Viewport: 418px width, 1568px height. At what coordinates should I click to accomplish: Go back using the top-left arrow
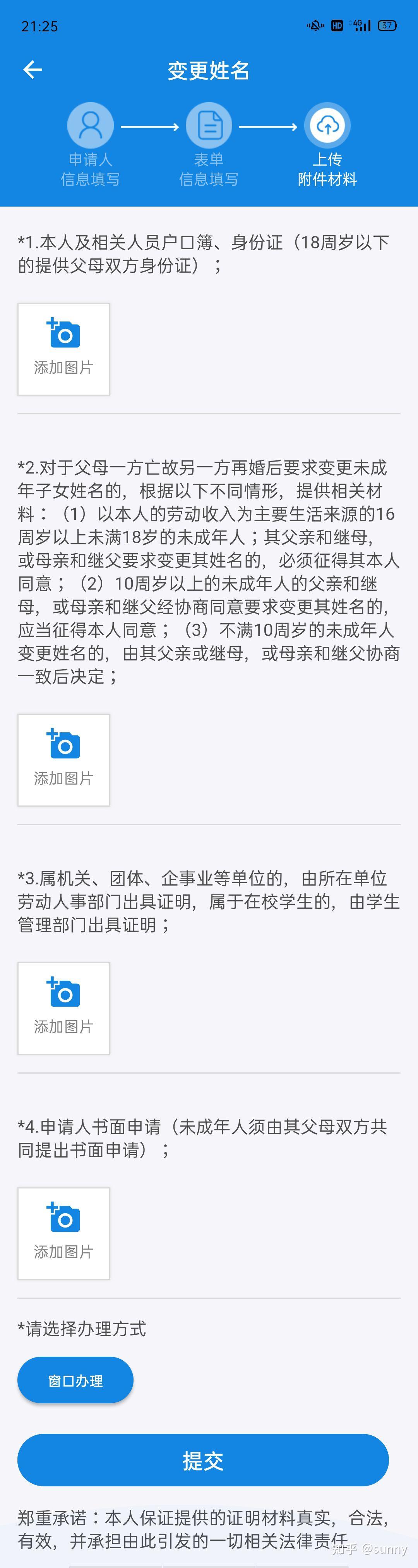pos(32,70)
